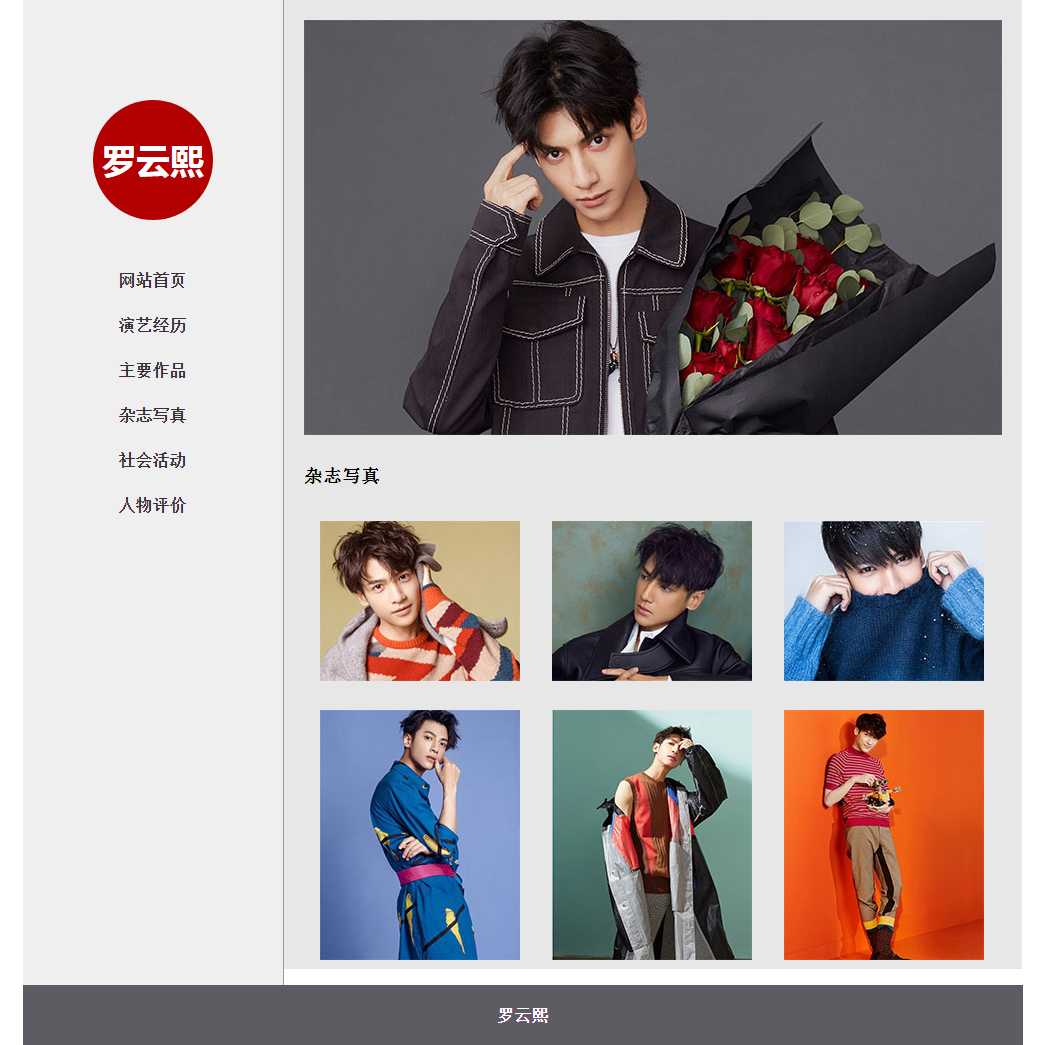Viewport: 1046px width, 1045px height.
Task: Enlarge the blue patterned suit photo
Action: tap(420, 835)
